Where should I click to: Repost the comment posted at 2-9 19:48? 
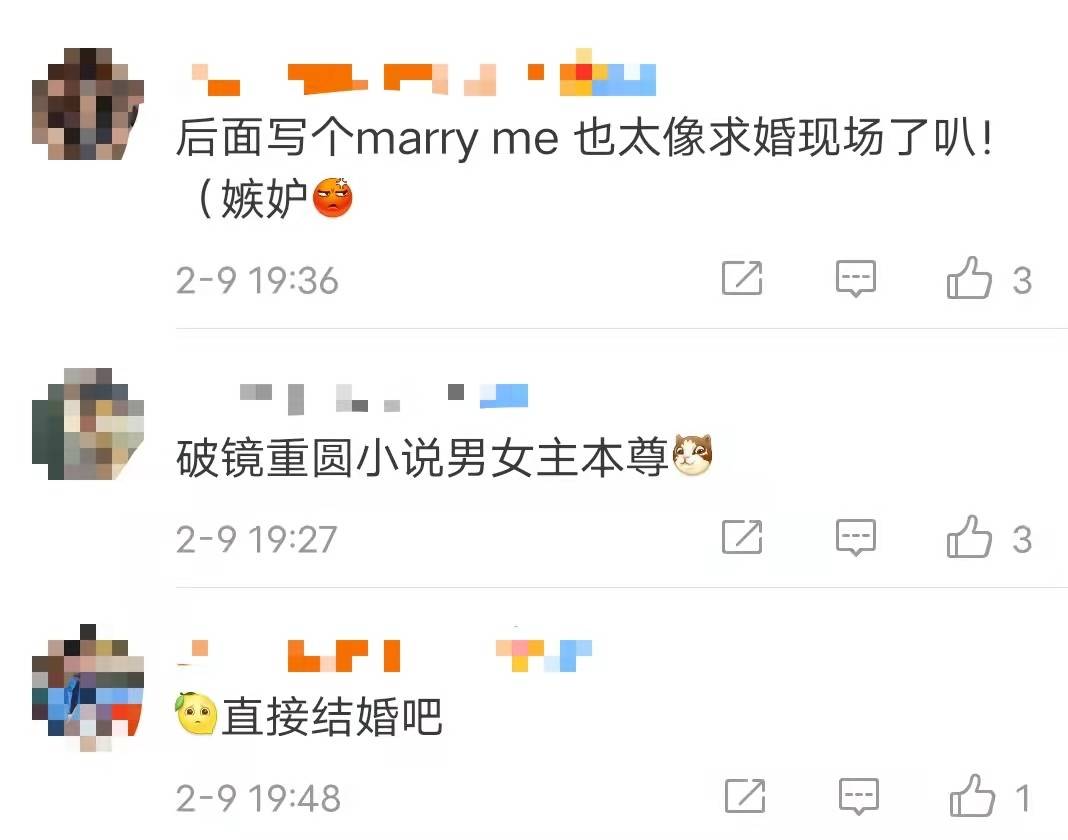point(743,797)
